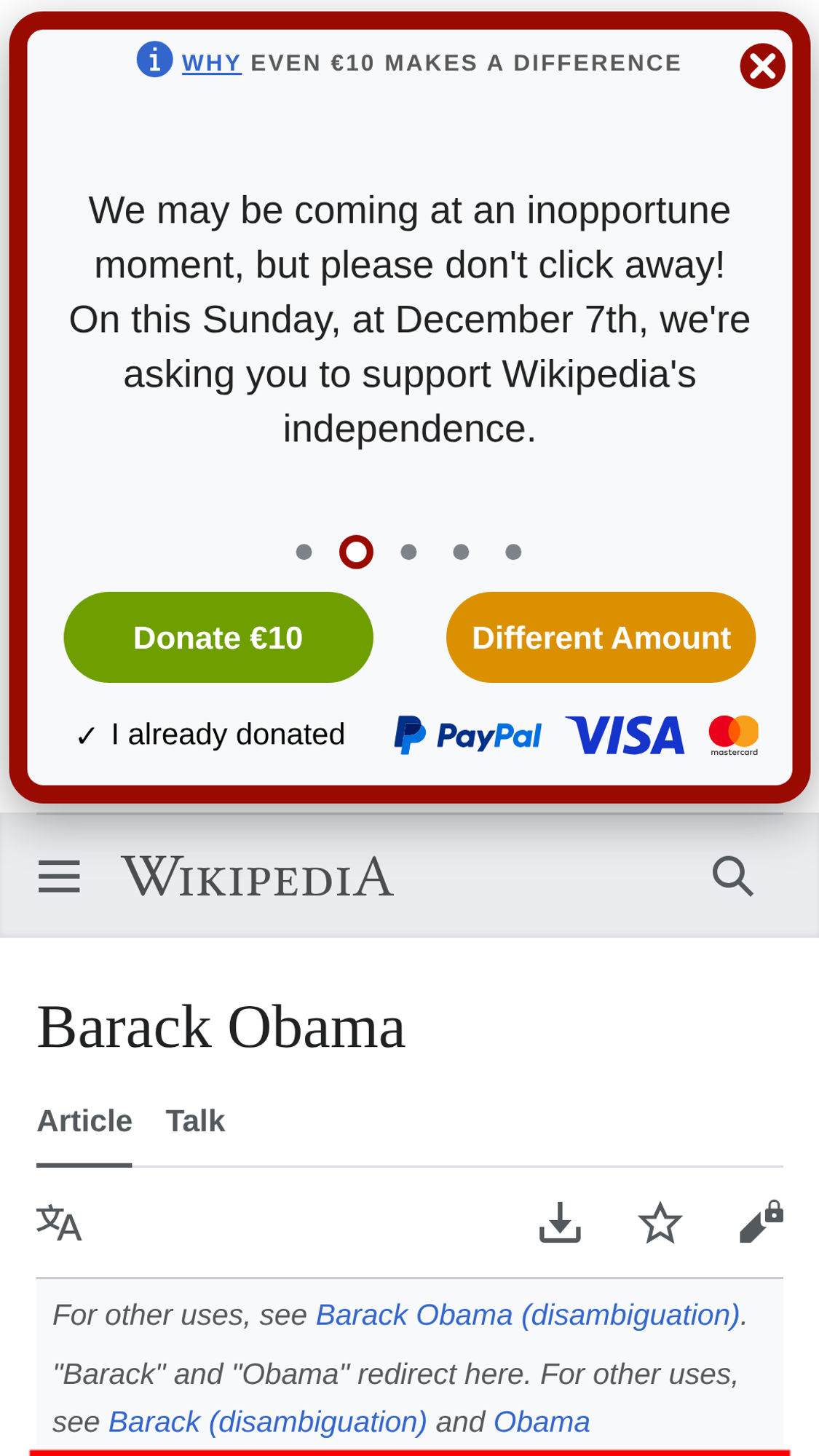The height and width of the screenshot is (1456, 819).
Task: Open the Wikipedia hamburger menu
Action: click(x=59, y=876)
